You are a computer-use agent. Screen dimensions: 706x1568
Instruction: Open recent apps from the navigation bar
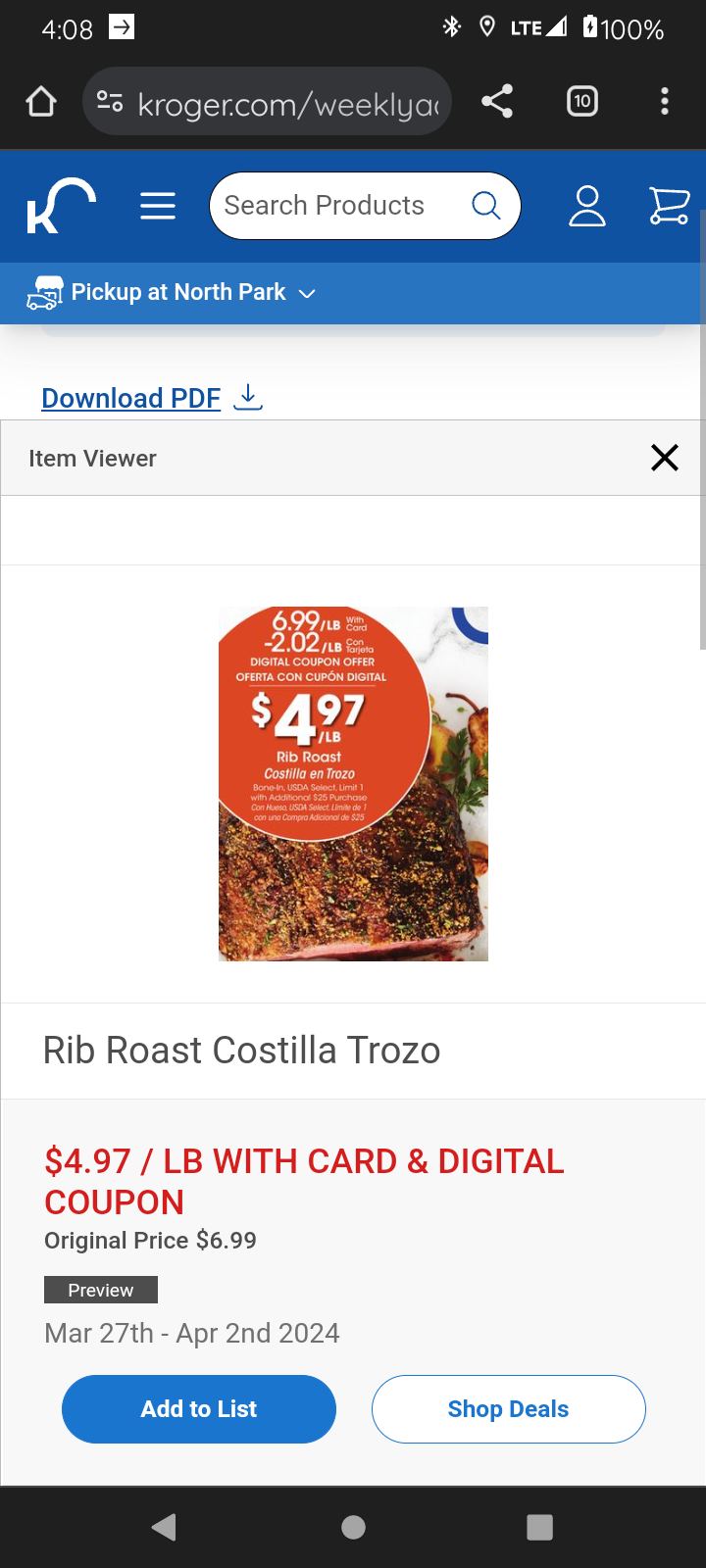[539, 1527]
